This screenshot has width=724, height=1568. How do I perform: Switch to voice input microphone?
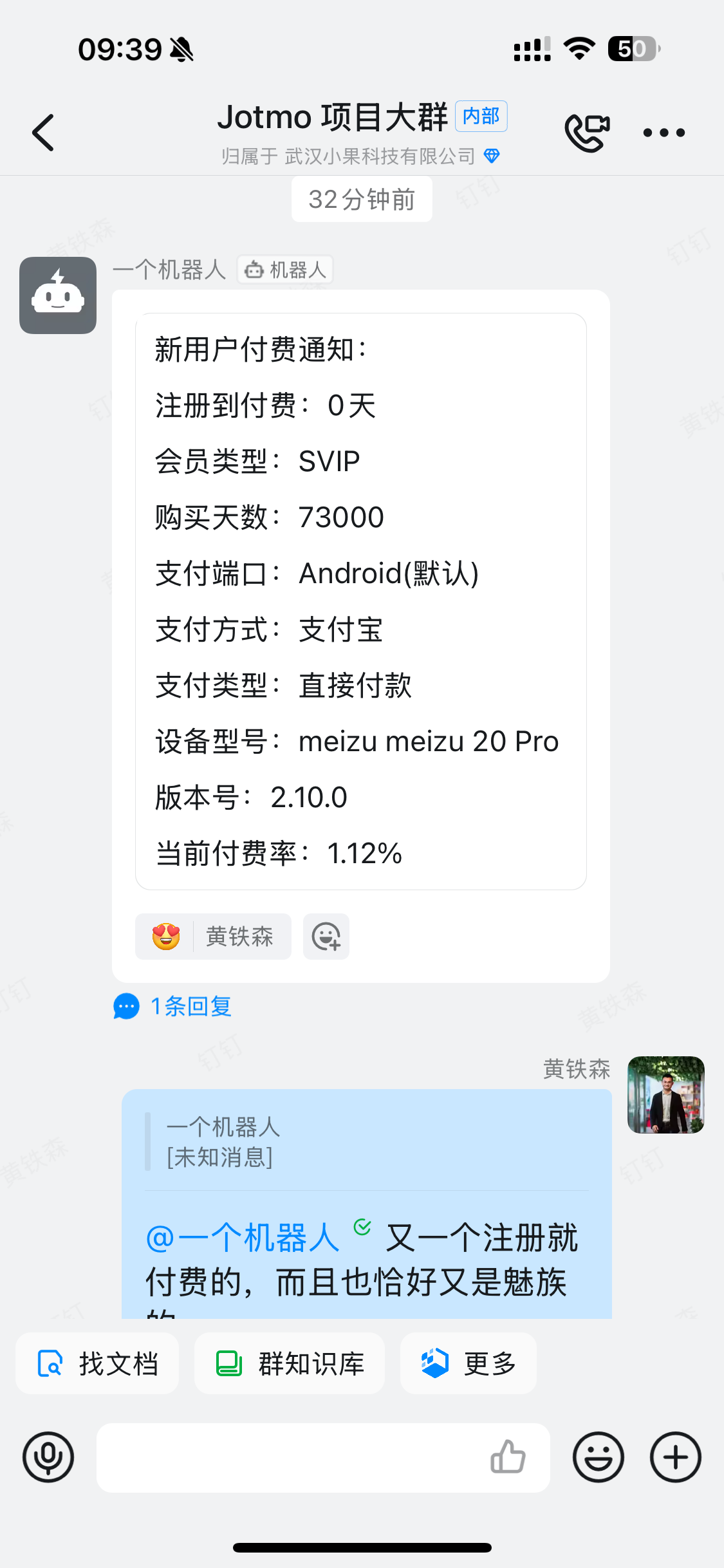point(48,1457)
